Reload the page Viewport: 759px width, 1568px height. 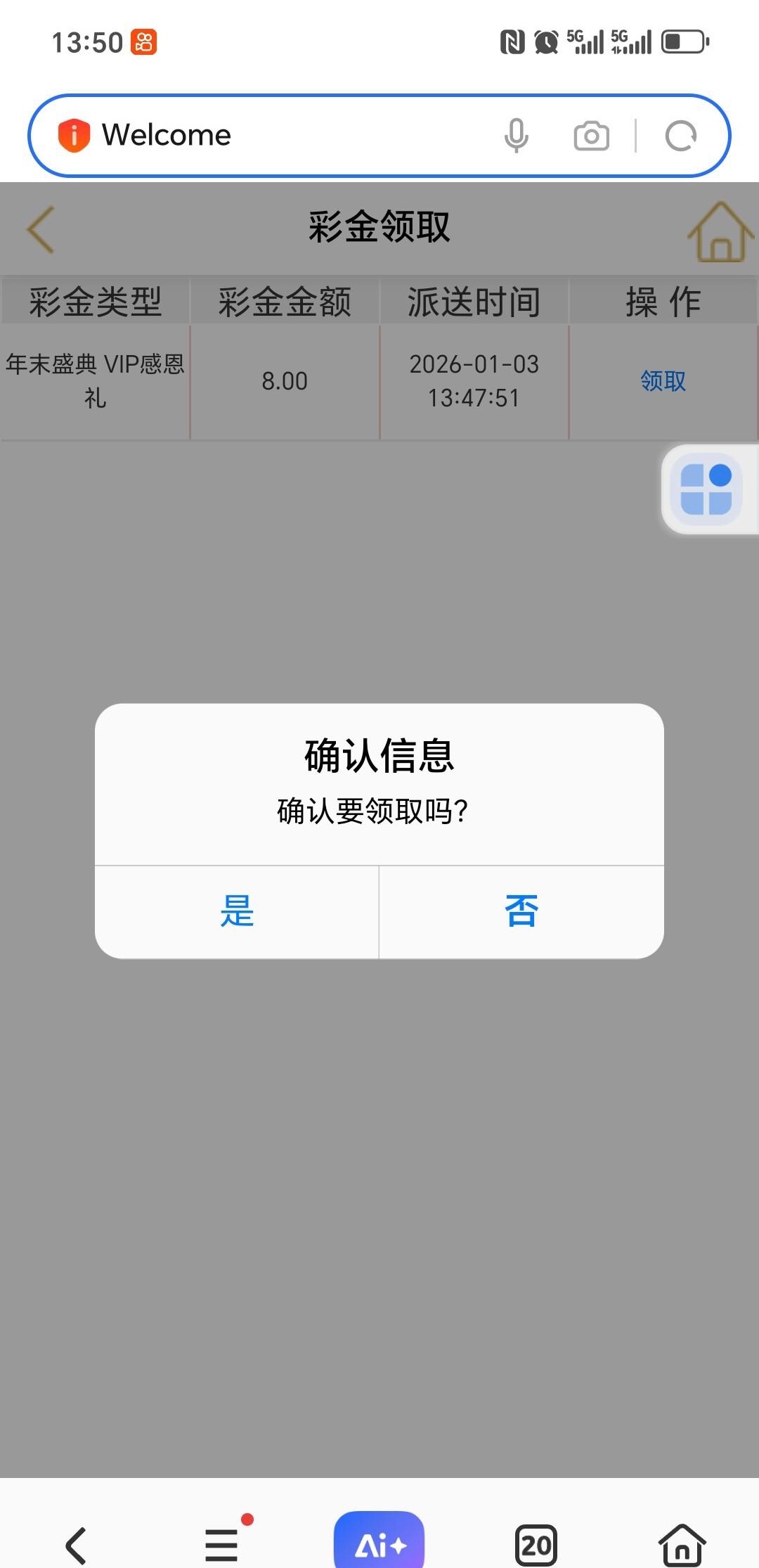[x=680, y=136]
